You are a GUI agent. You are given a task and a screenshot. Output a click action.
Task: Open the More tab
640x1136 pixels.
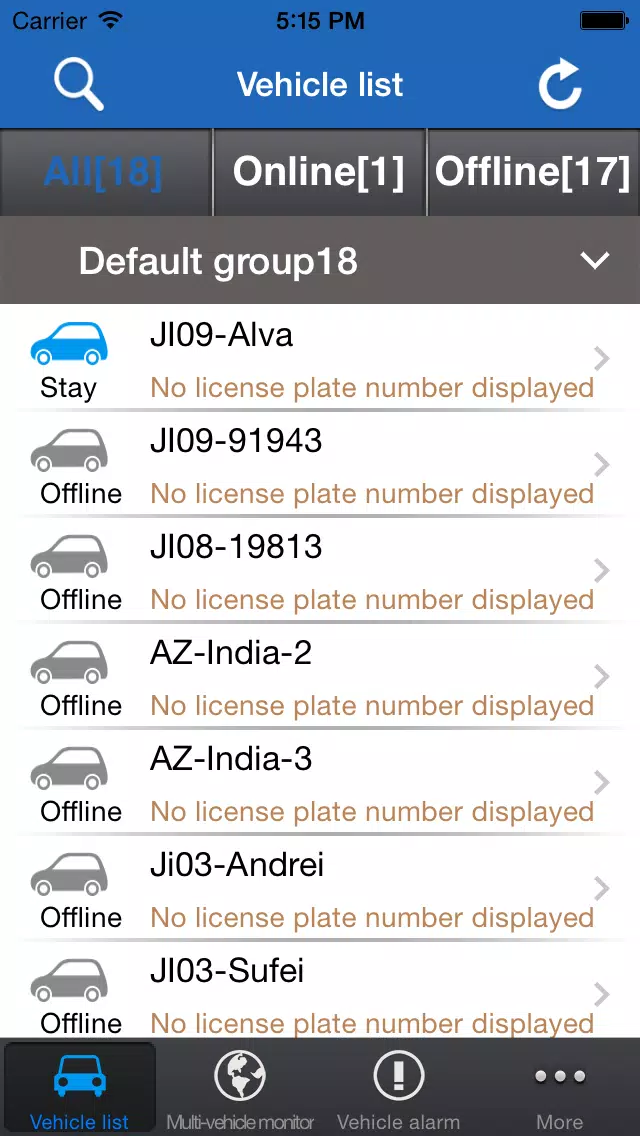[560, 1088]
